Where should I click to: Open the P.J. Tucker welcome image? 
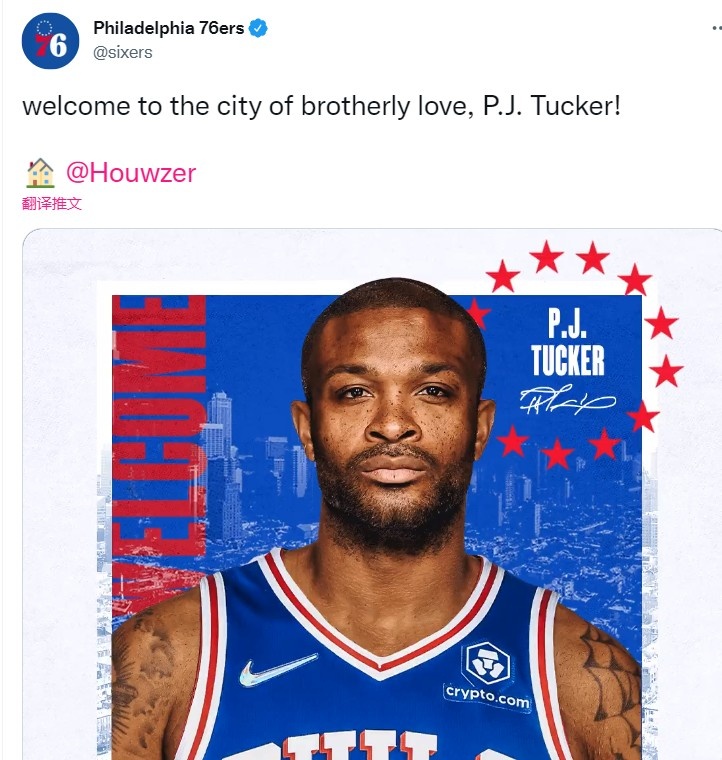[x=372, y=500]
